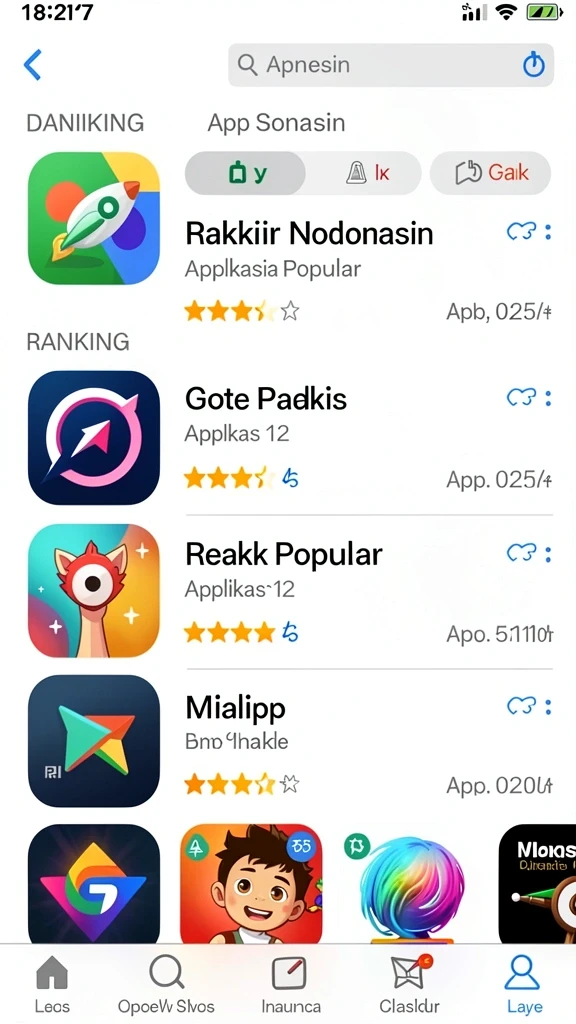
Task: Switch to the Opoew Slvos search tab
Action: coord(166,985)
